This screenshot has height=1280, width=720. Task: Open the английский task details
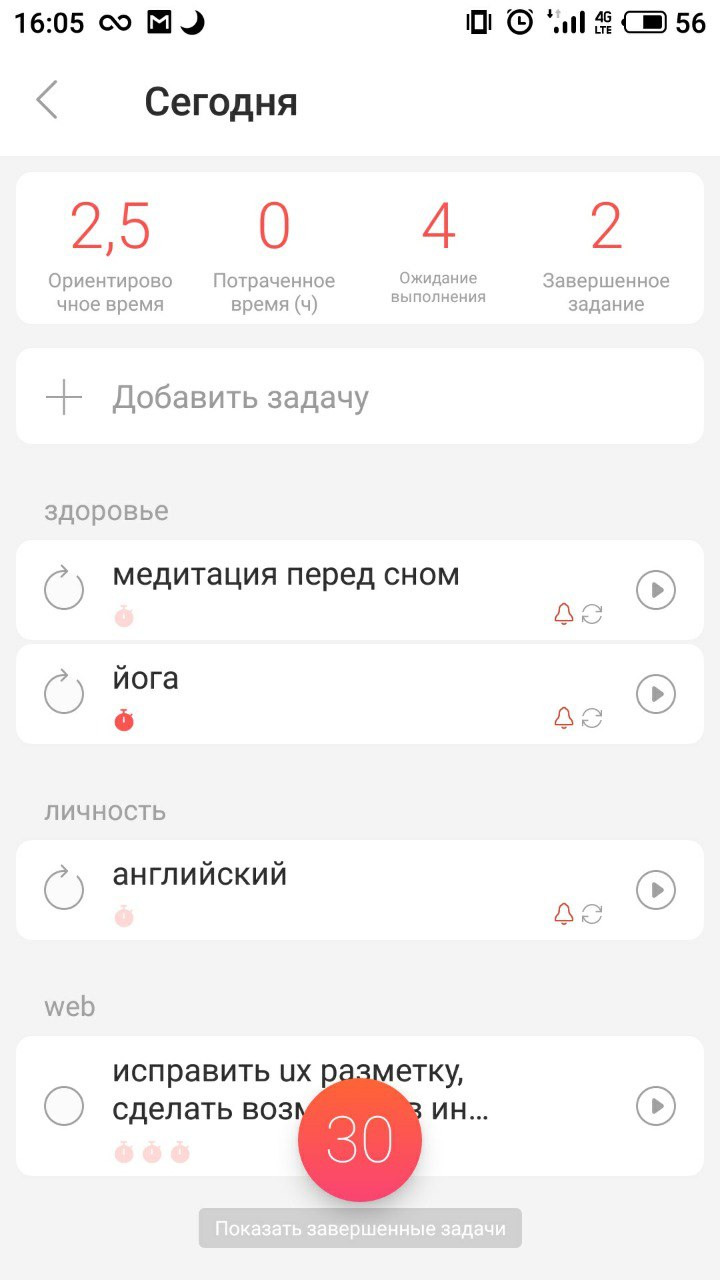point(360,890)
